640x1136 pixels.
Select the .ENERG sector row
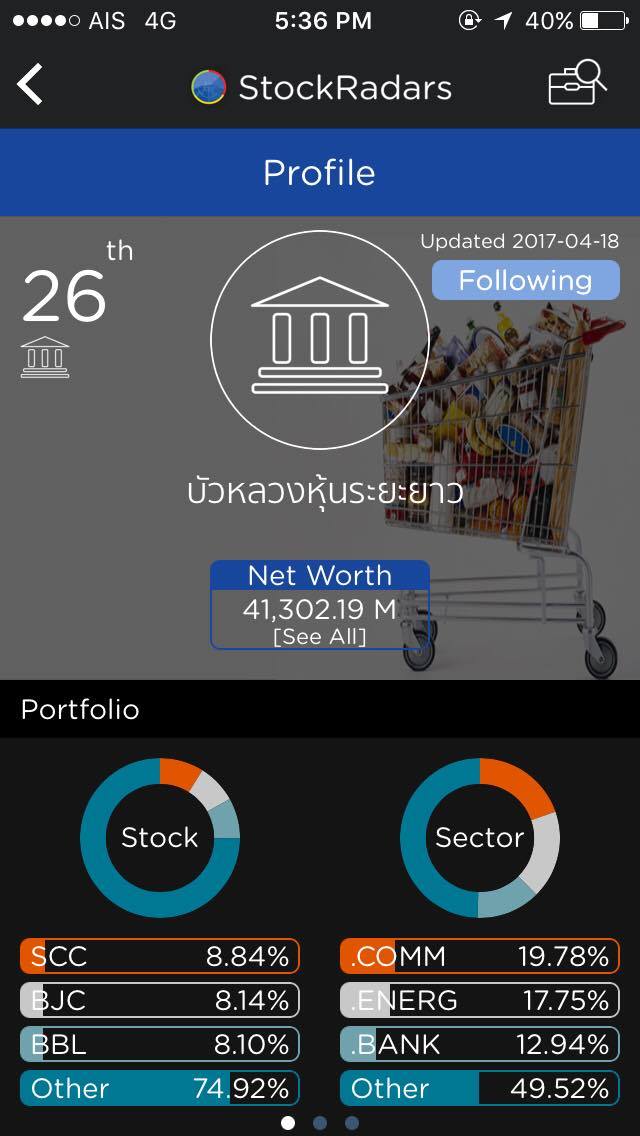479,1000
